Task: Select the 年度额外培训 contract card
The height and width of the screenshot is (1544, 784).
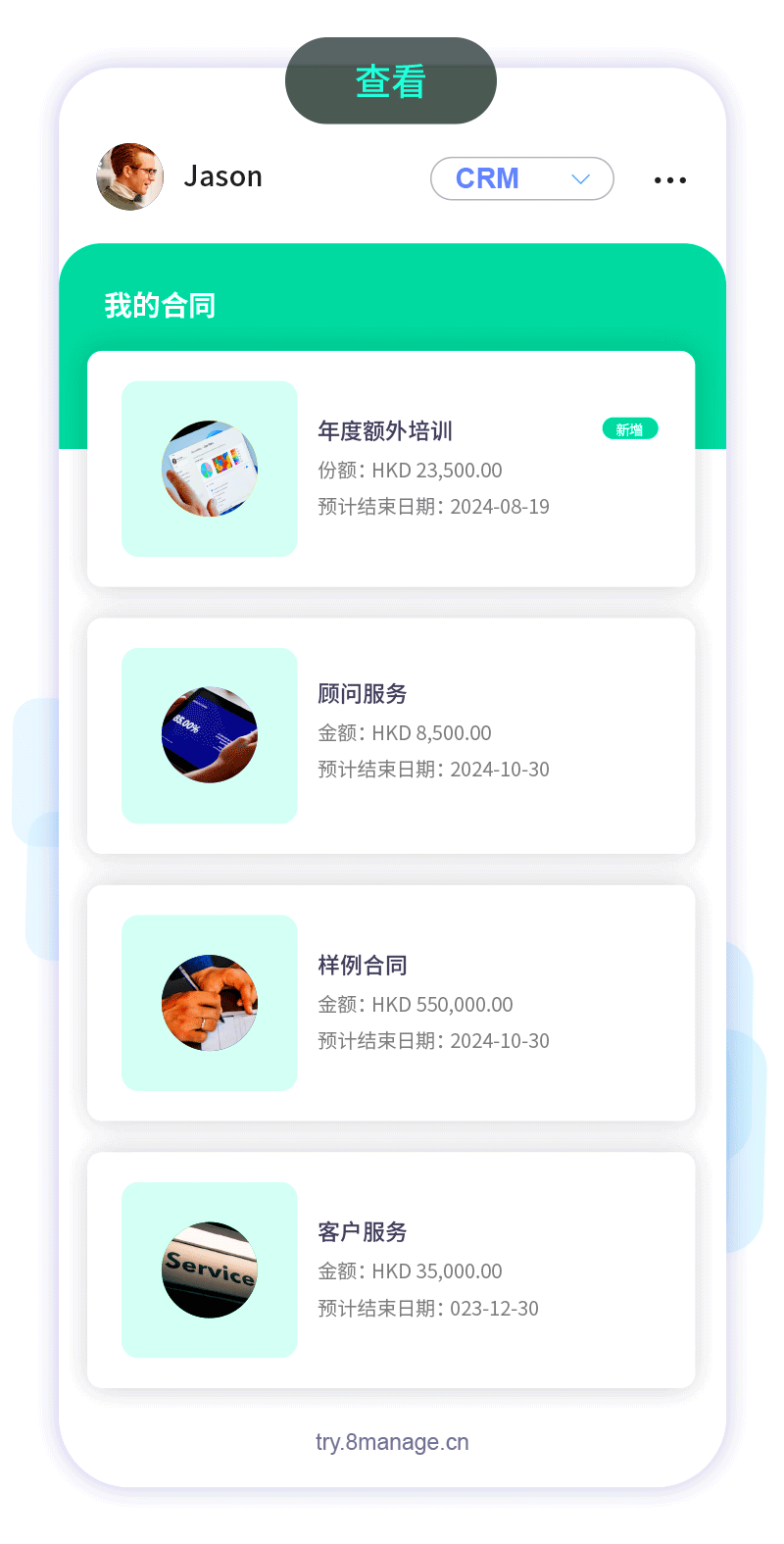Action: [x=390, y=470]
